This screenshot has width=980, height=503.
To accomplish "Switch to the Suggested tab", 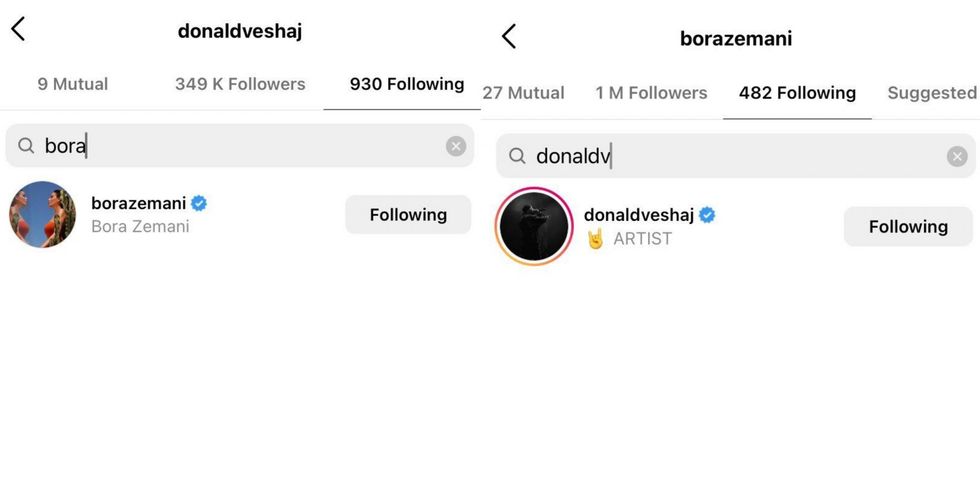I will point(931,93).
